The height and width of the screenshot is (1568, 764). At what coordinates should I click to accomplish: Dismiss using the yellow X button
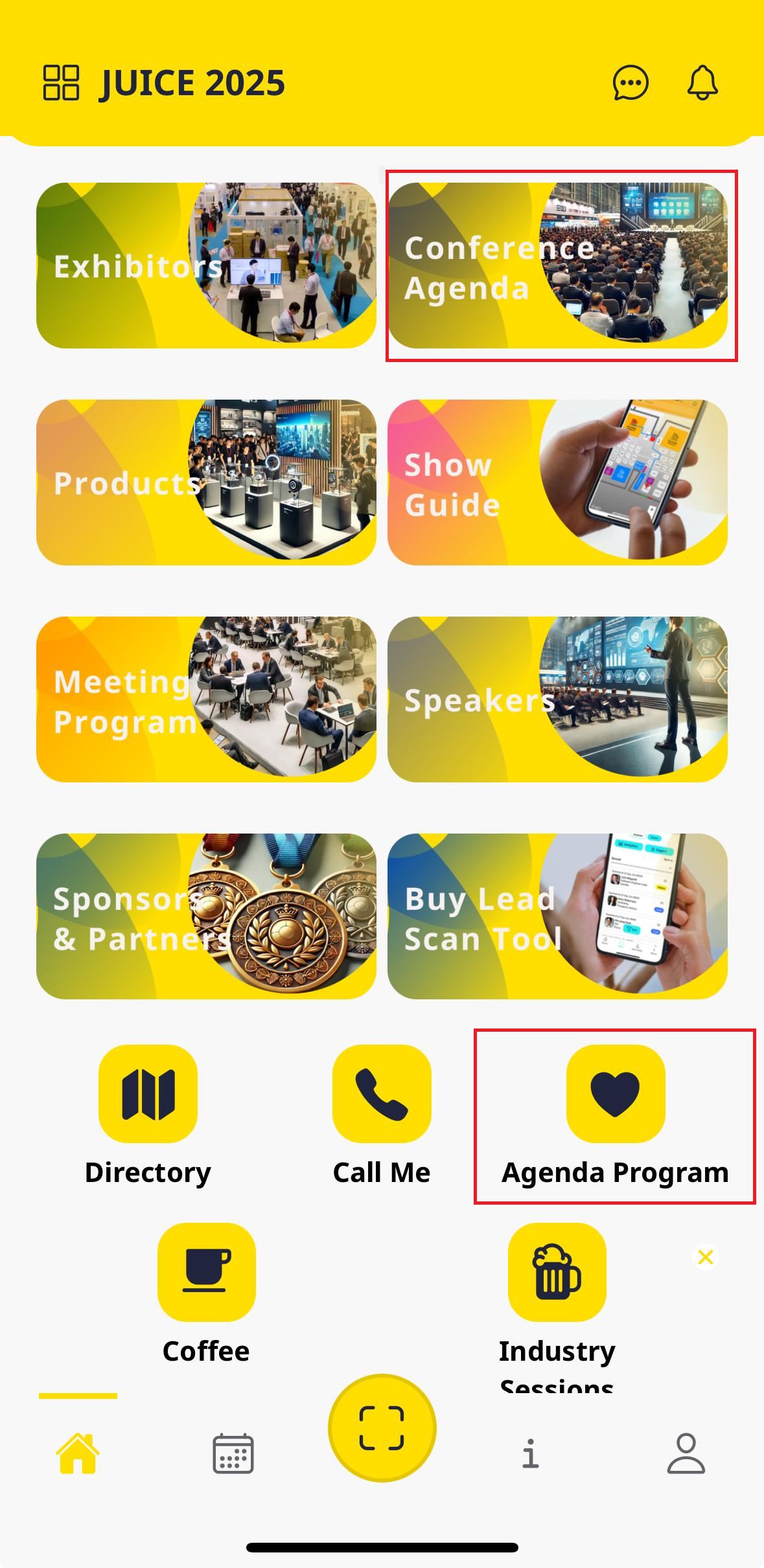(x=706, y=1257)
